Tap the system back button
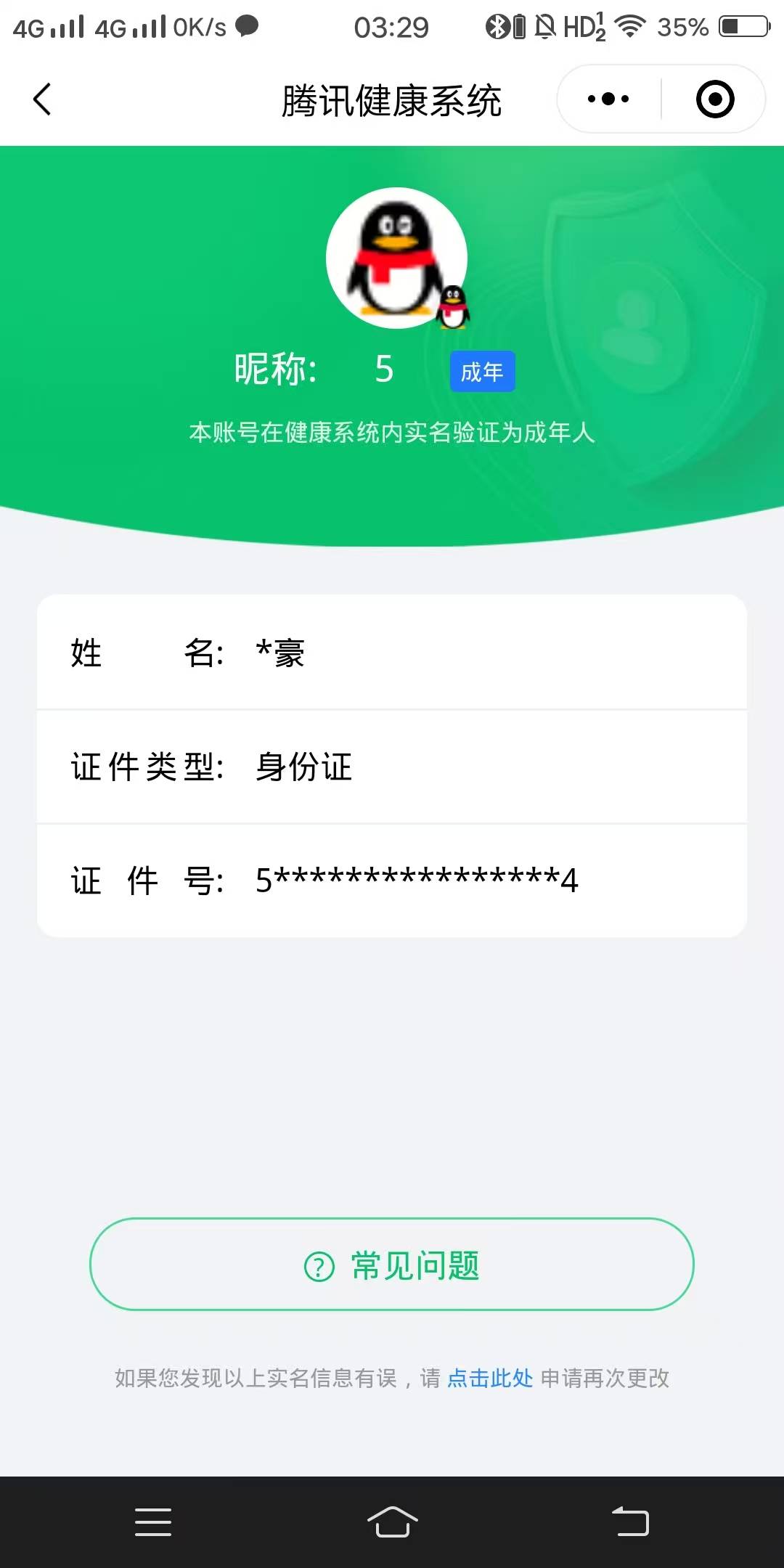 point(630,1522)
